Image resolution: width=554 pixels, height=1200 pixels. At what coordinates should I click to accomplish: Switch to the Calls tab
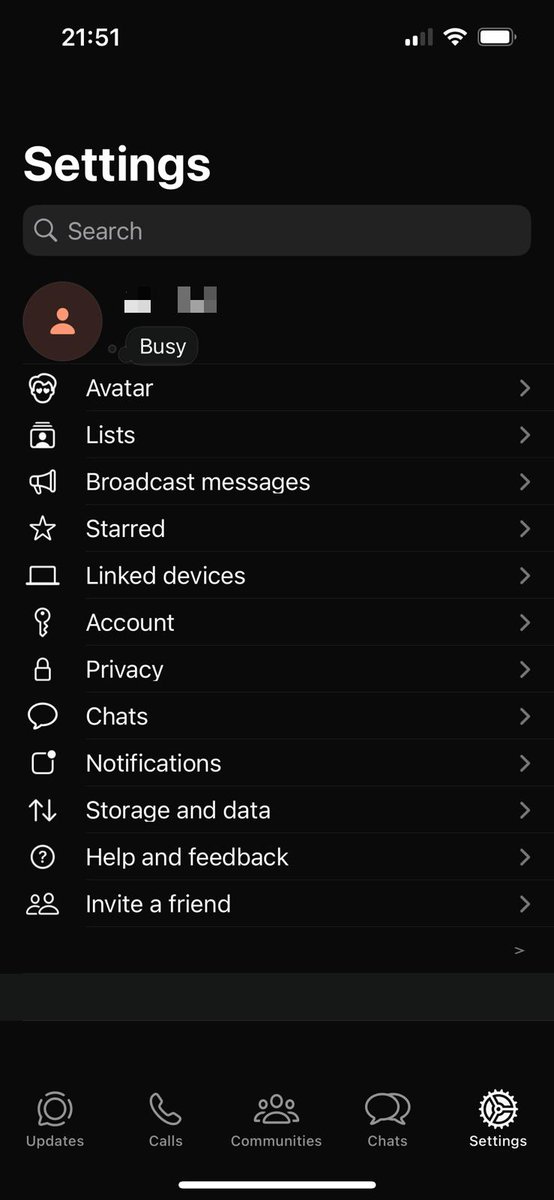coord(166,1119)
